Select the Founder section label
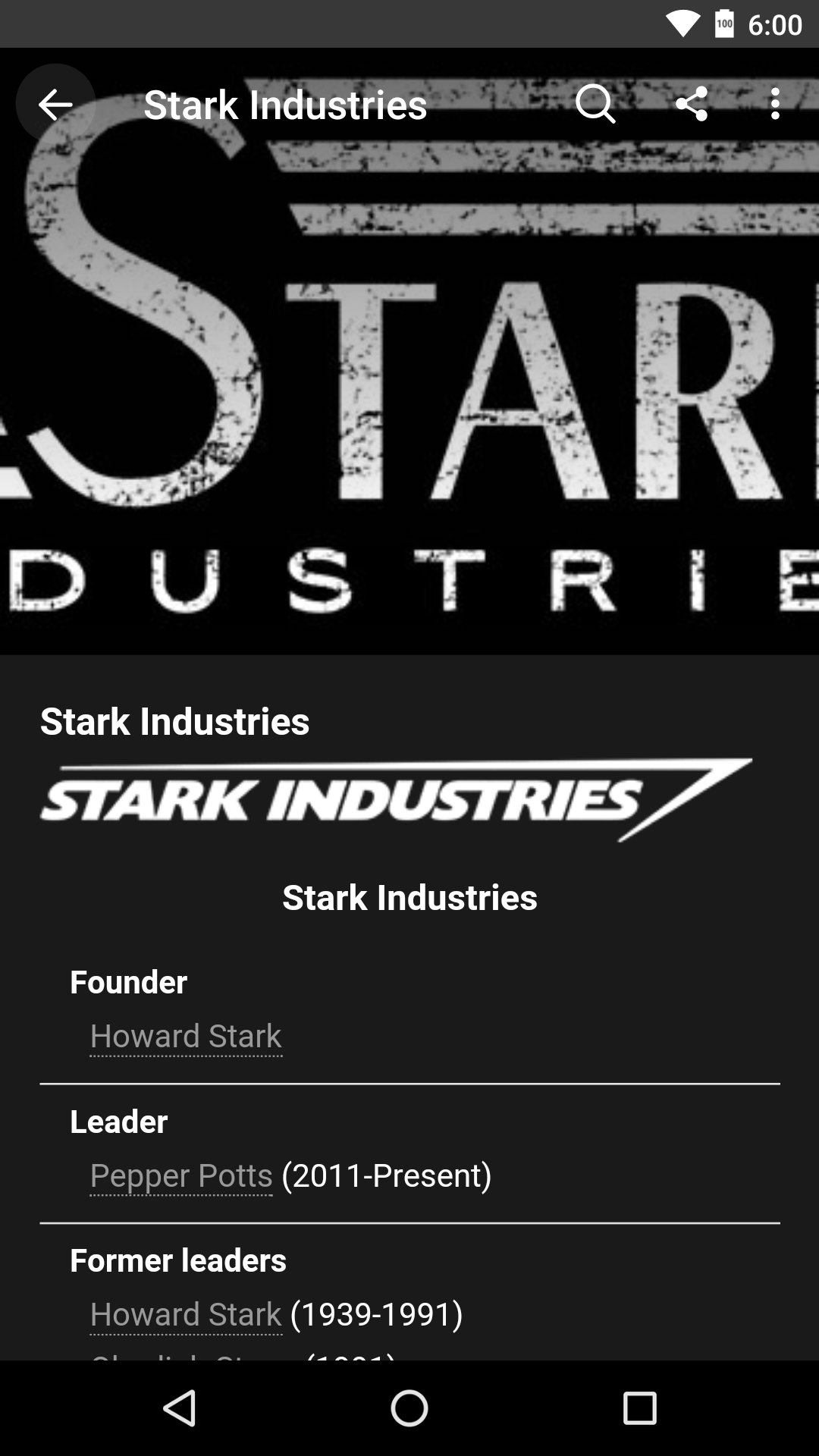 (x=128, y=981)
